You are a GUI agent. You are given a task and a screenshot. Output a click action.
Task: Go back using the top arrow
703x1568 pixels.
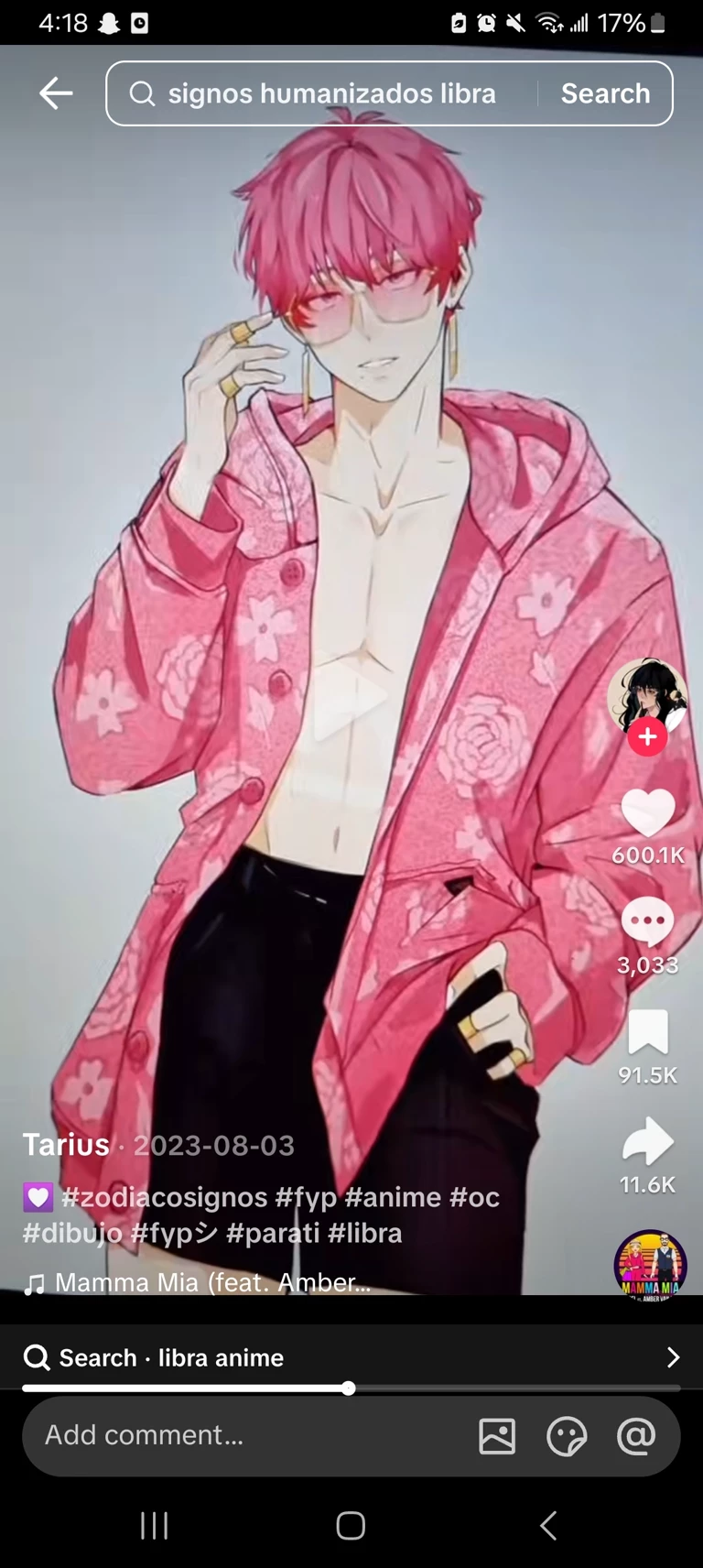tap(56, 93)
